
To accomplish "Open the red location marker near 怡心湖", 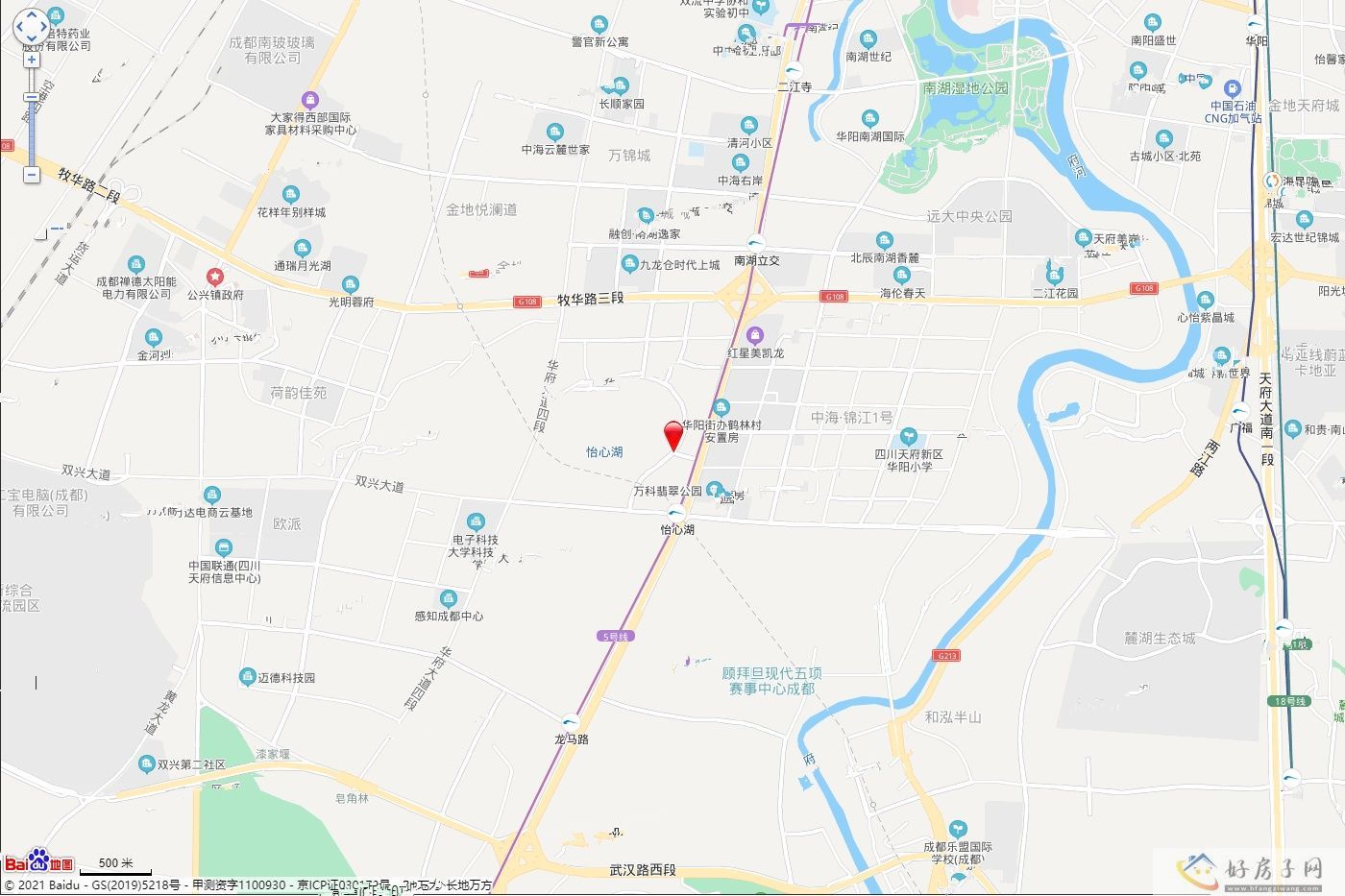I will [674, 435].
